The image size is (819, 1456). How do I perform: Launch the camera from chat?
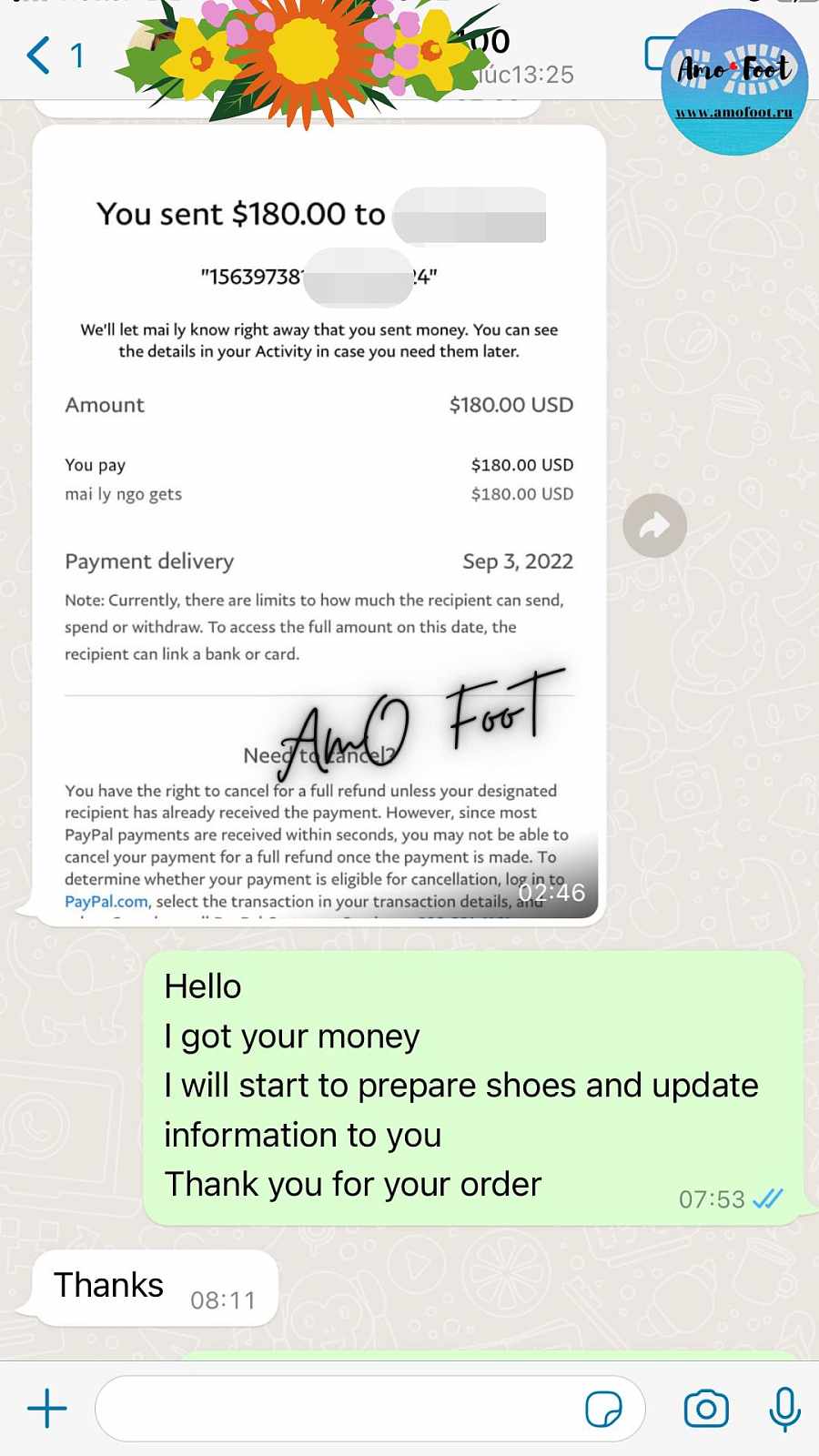point(706,1409)
